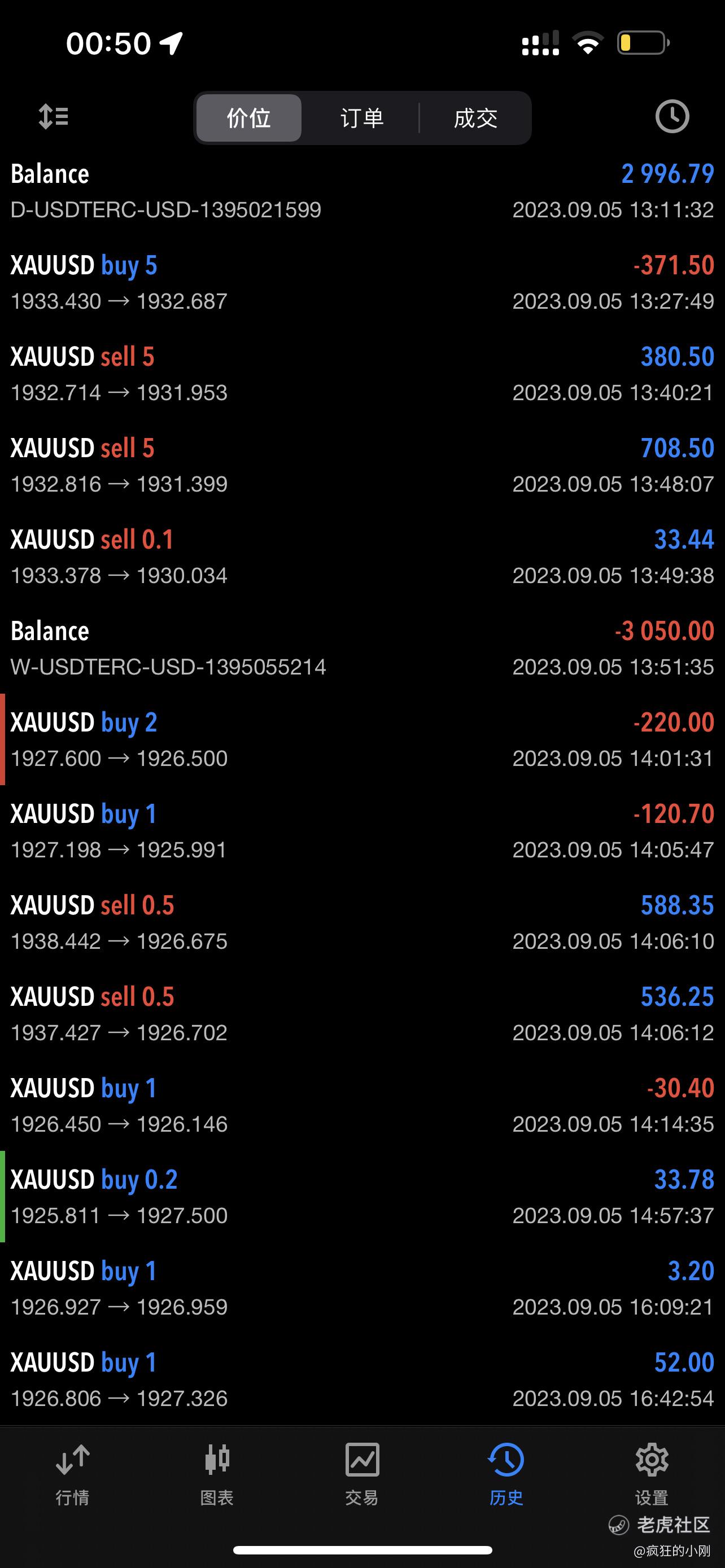
Task: Expand the XAUUSD sell 5 trade with 708.50 profit
Action: pyautogui.click(x=362, y=466)
